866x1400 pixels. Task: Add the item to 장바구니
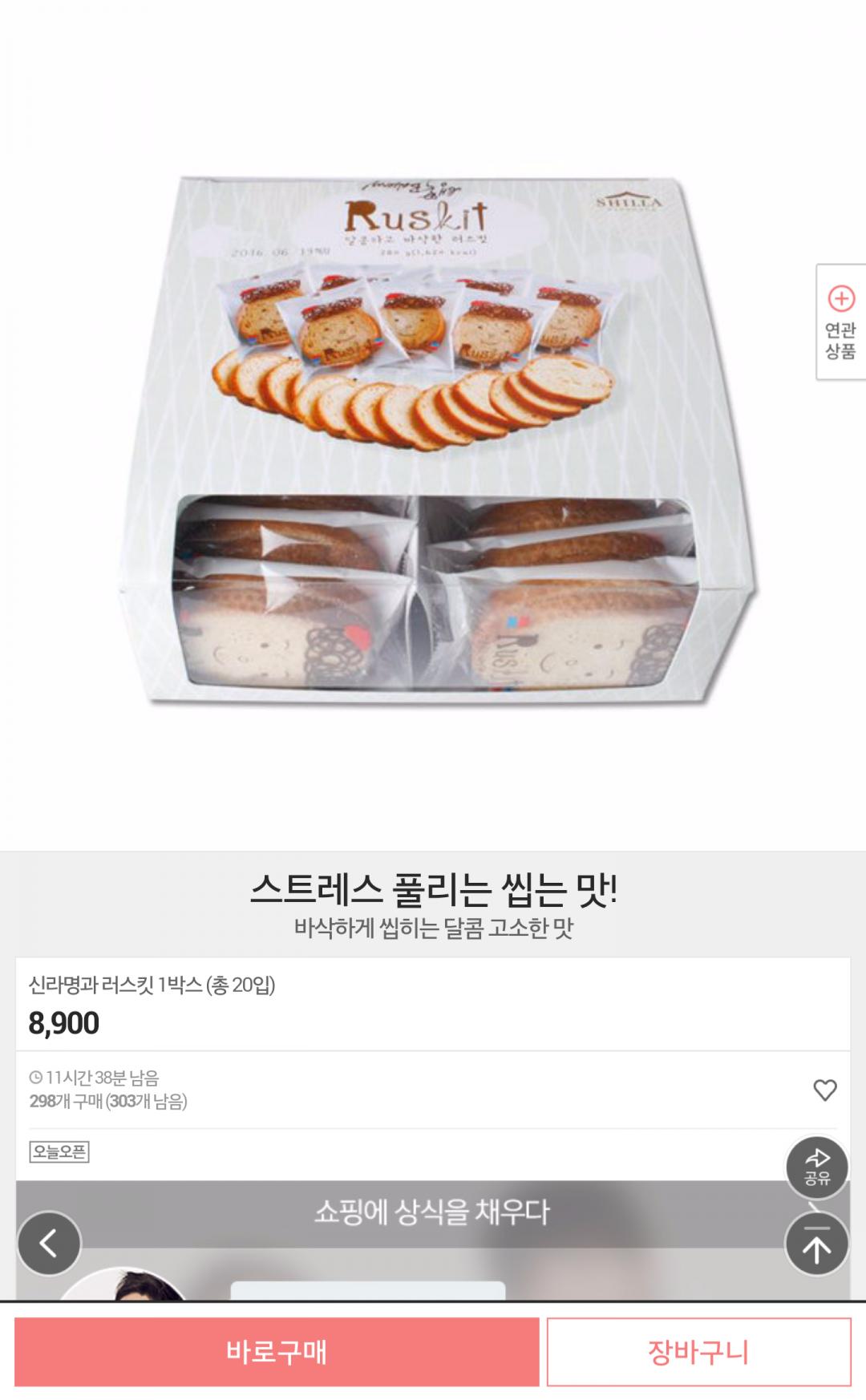coord(698,1352)
